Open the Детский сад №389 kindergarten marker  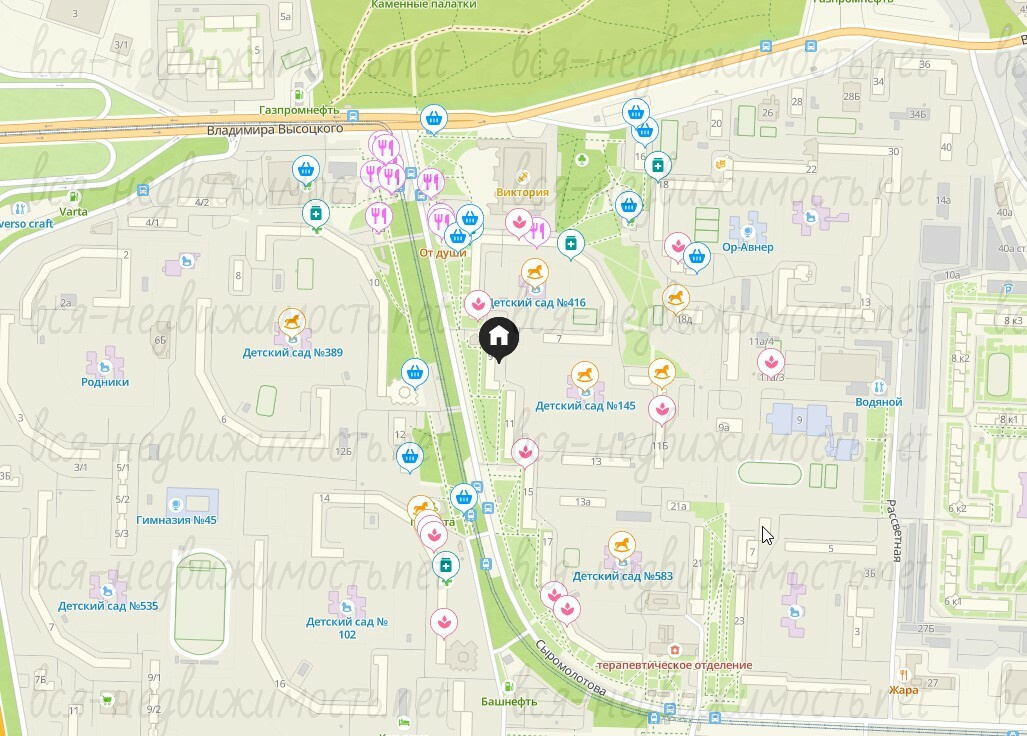coord(291,320)
